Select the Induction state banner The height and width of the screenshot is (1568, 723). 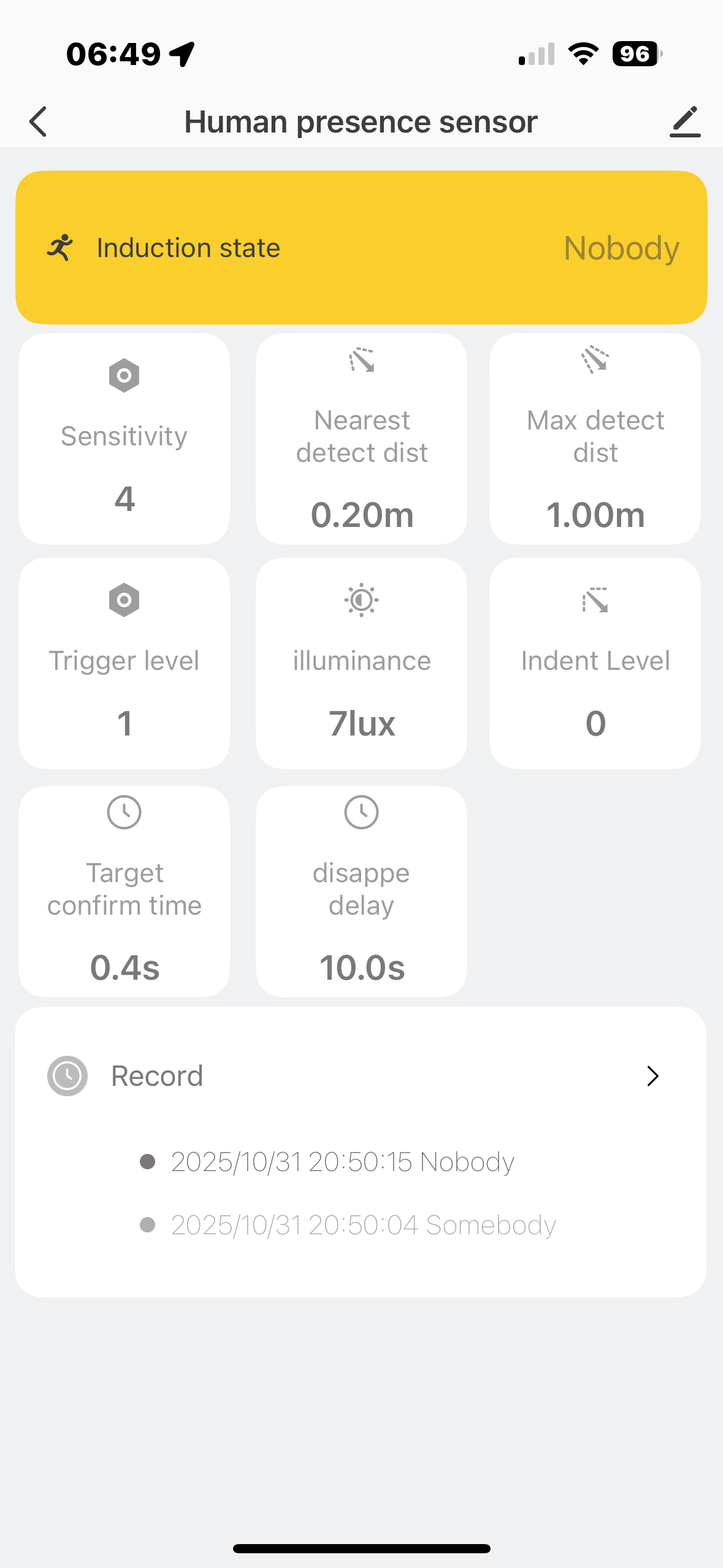(x=361, y=247)
